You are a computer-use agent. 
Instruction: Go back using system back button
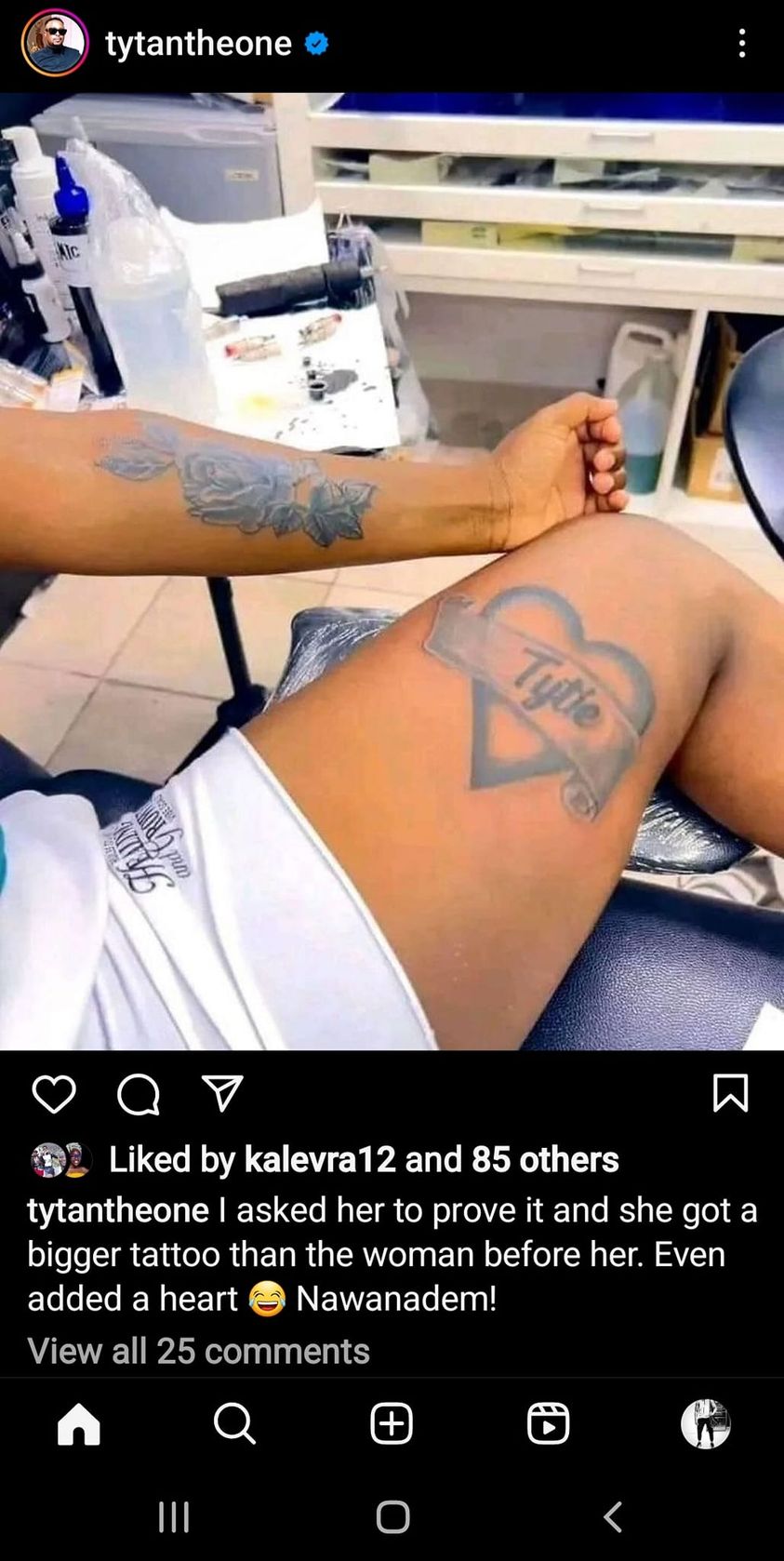(x=612, y=1516)
